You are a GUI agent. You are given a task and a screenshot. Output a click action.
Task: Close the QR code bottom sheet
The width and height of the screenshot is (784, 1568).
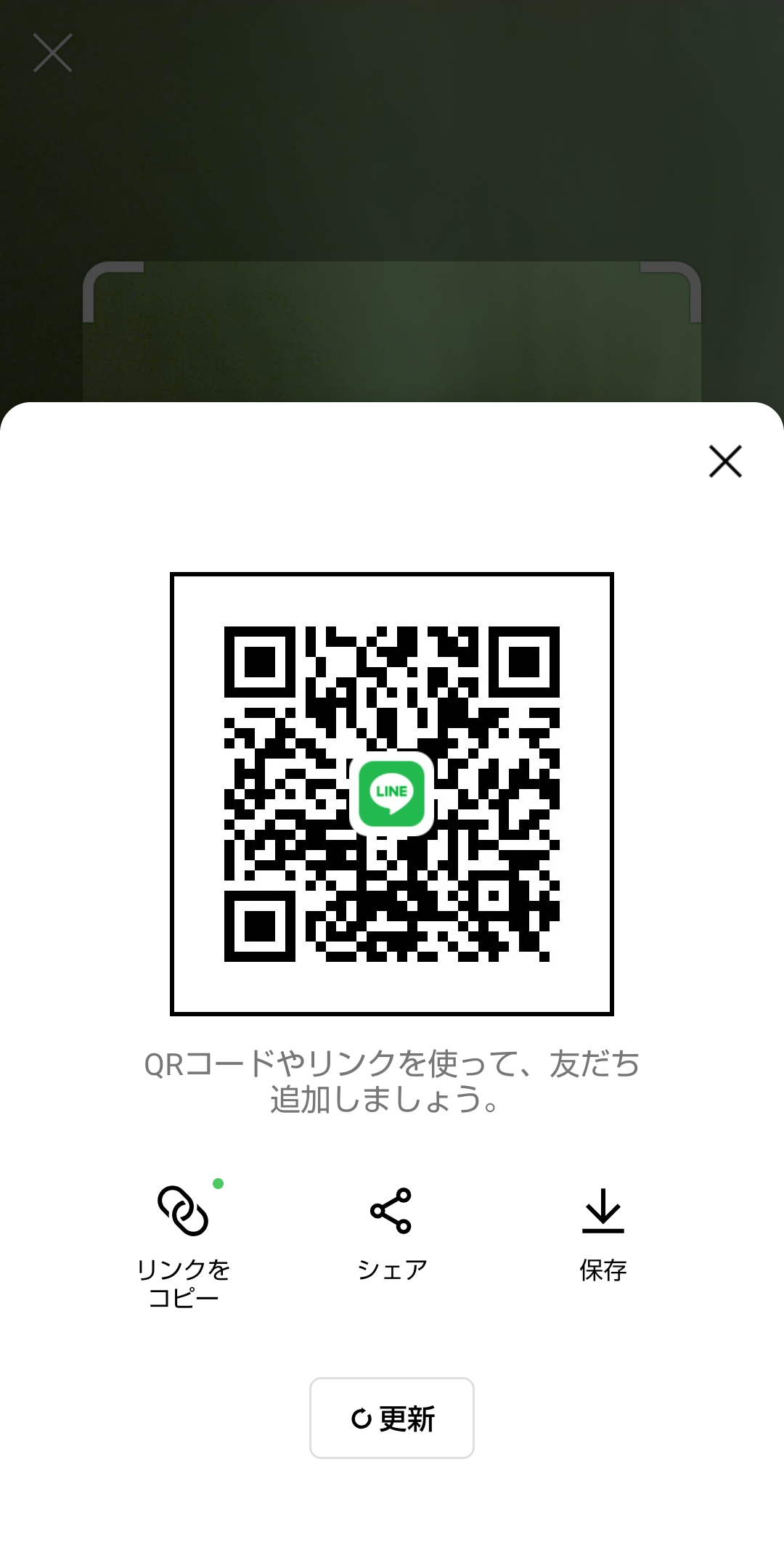(x=725, y=462)
